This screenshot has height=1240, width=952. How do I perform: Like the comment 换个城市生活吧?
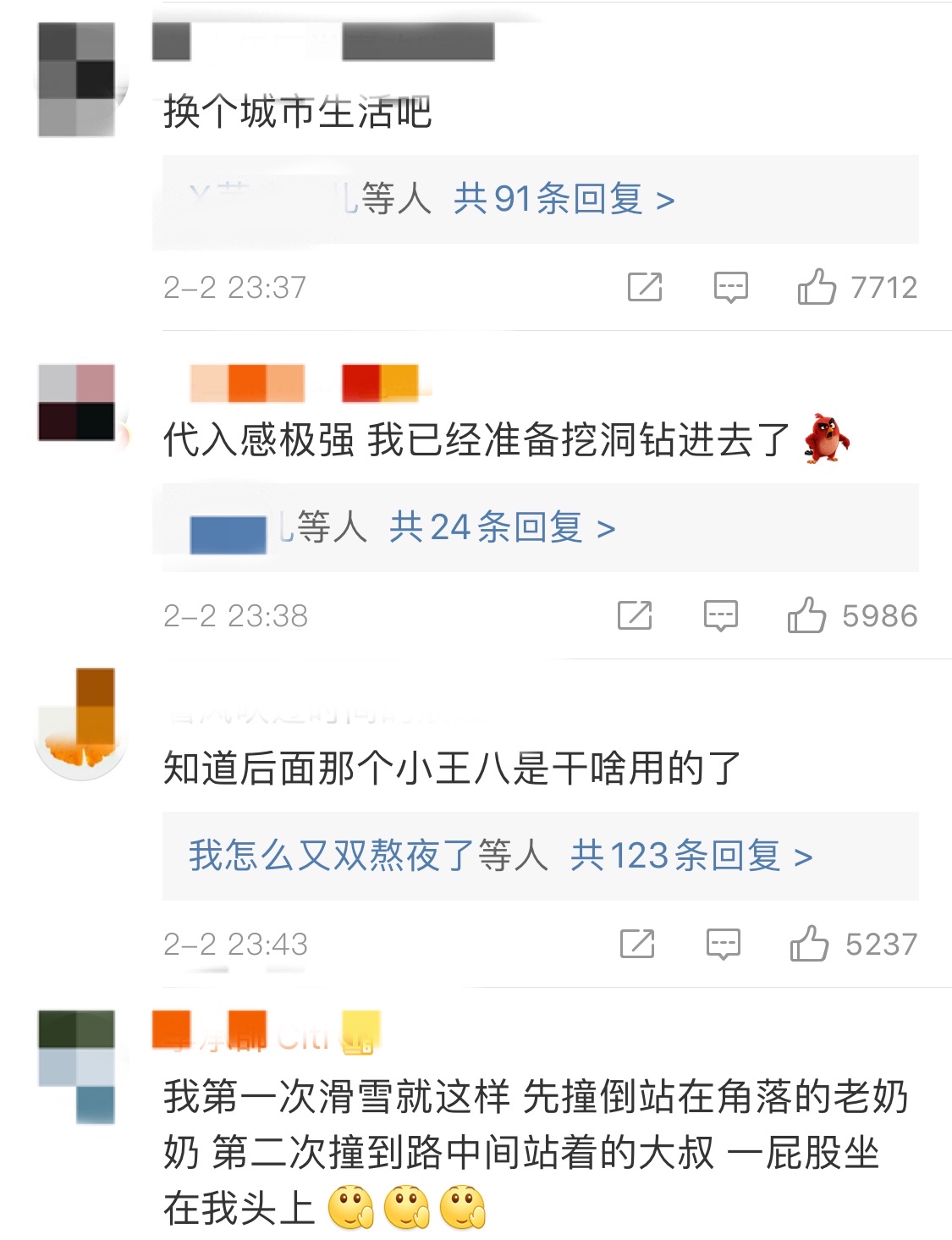(x=817, y=287)
